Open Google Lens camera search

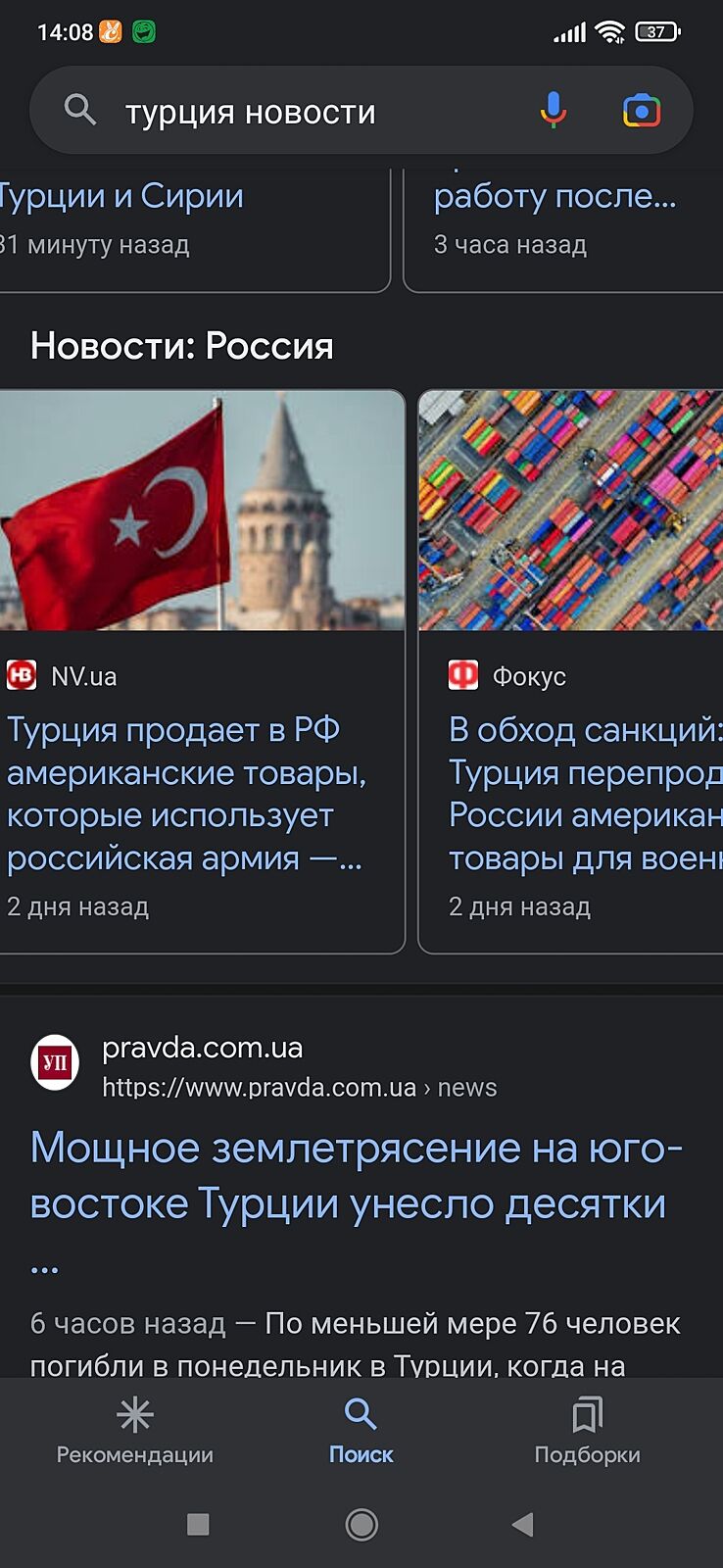point(642,111)
